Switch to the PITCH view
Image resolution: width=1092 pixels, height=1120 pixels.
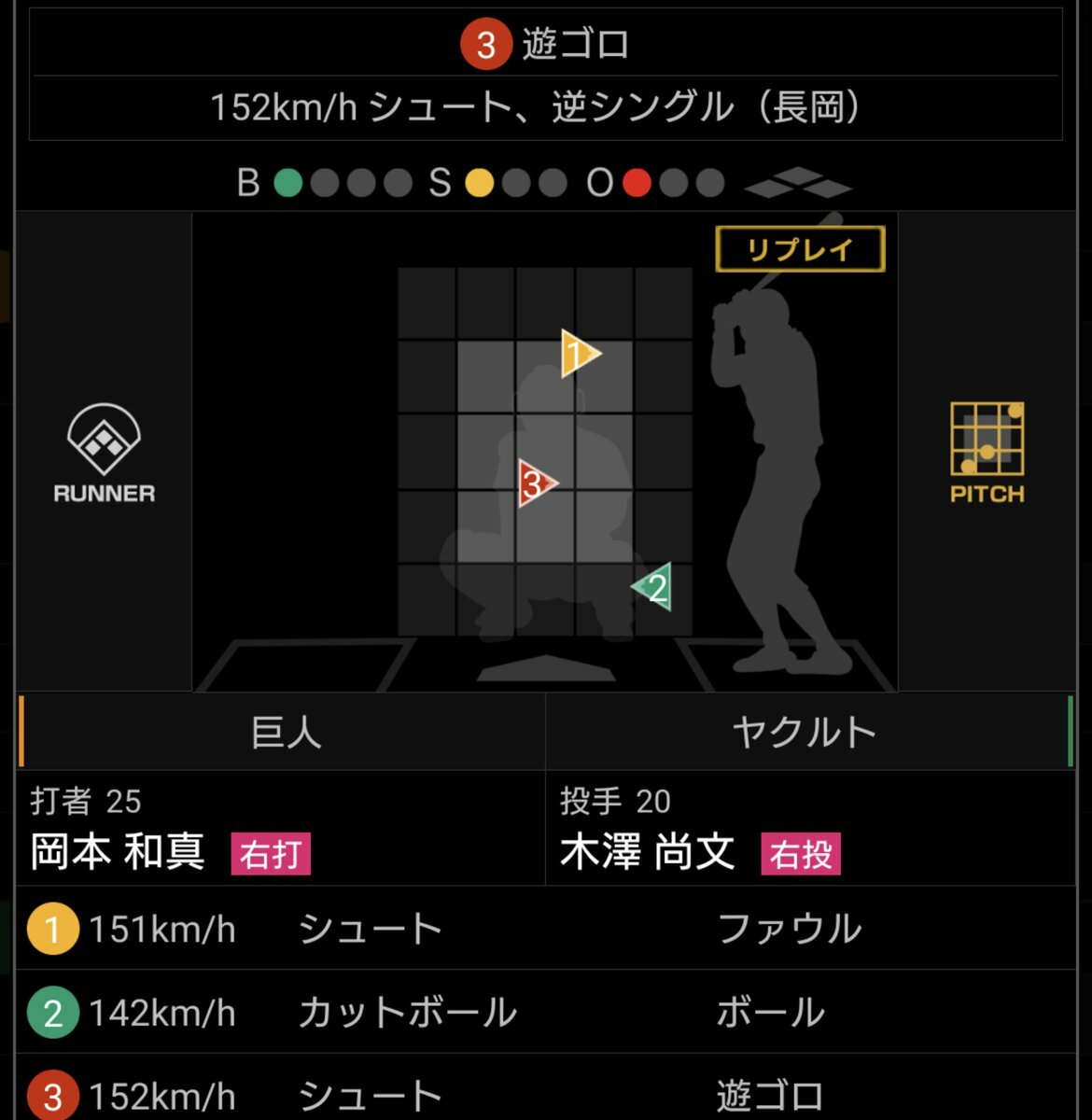(x=987, y=453)
